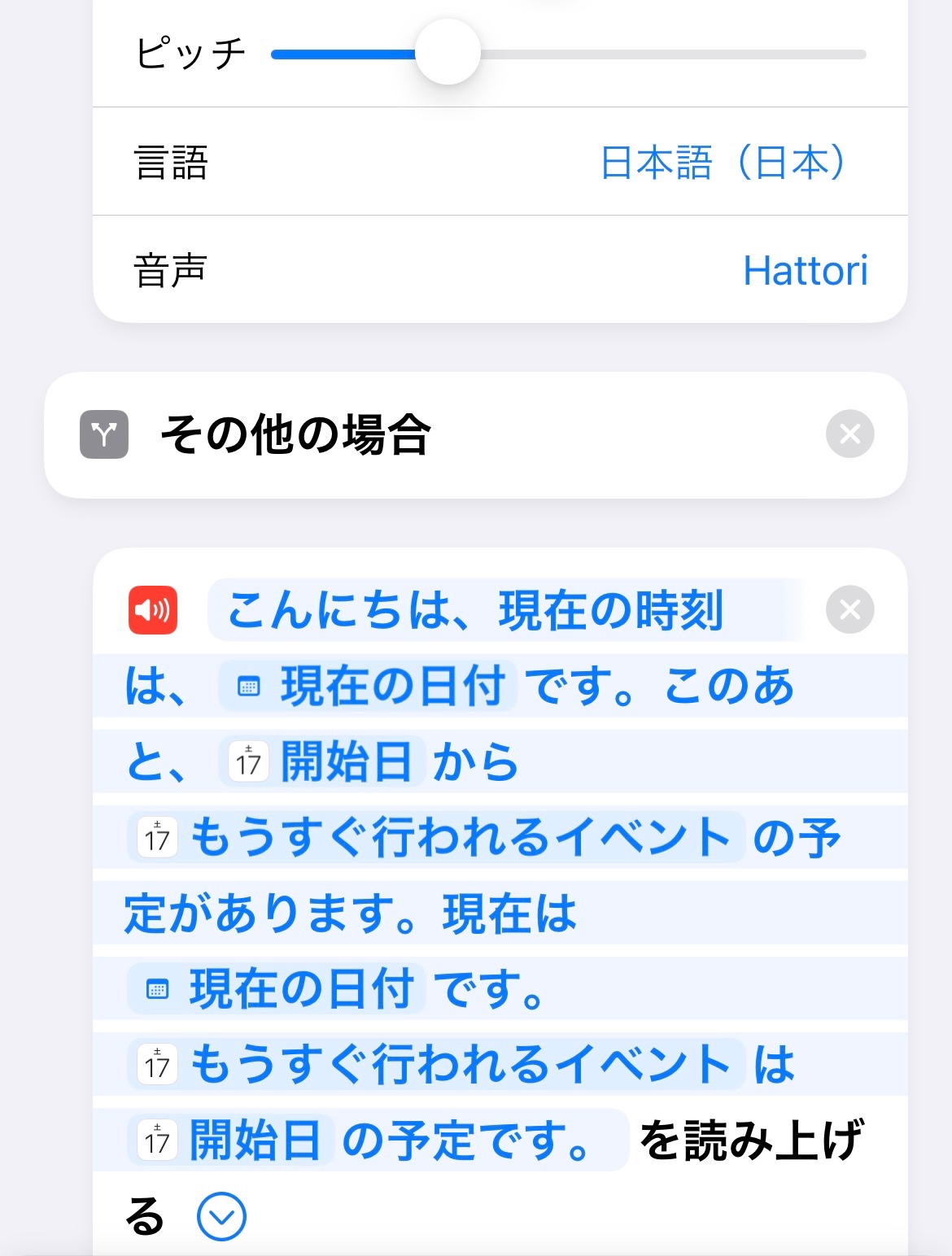This screenshot has width=952, height=1256.
Task: Change the 音声 voice Hattori
Action: coord(805,271)
